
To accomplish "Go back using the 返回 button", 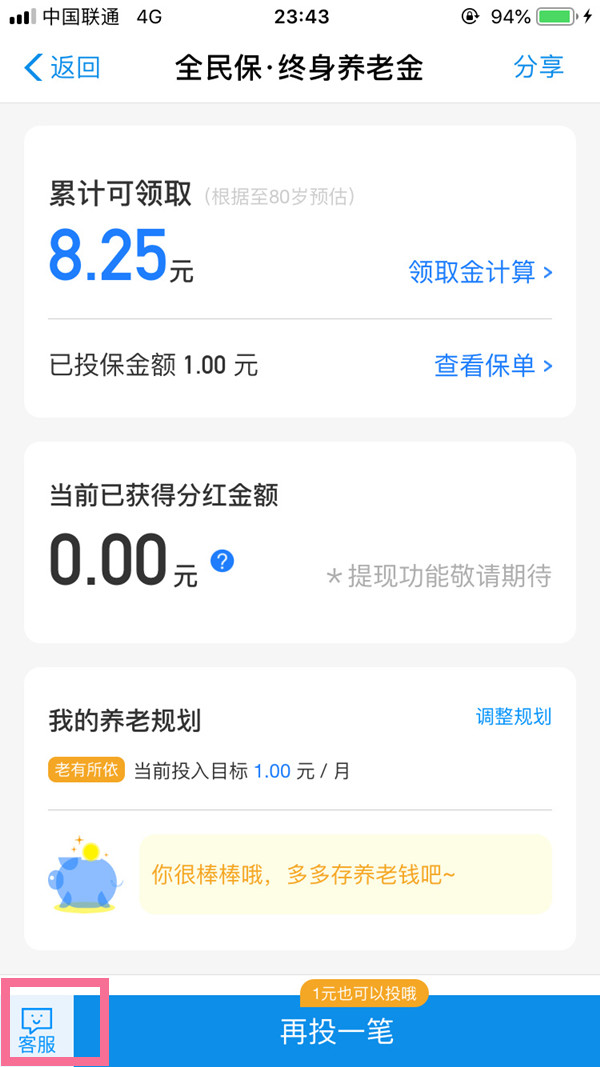I will [x=62, y=68].
